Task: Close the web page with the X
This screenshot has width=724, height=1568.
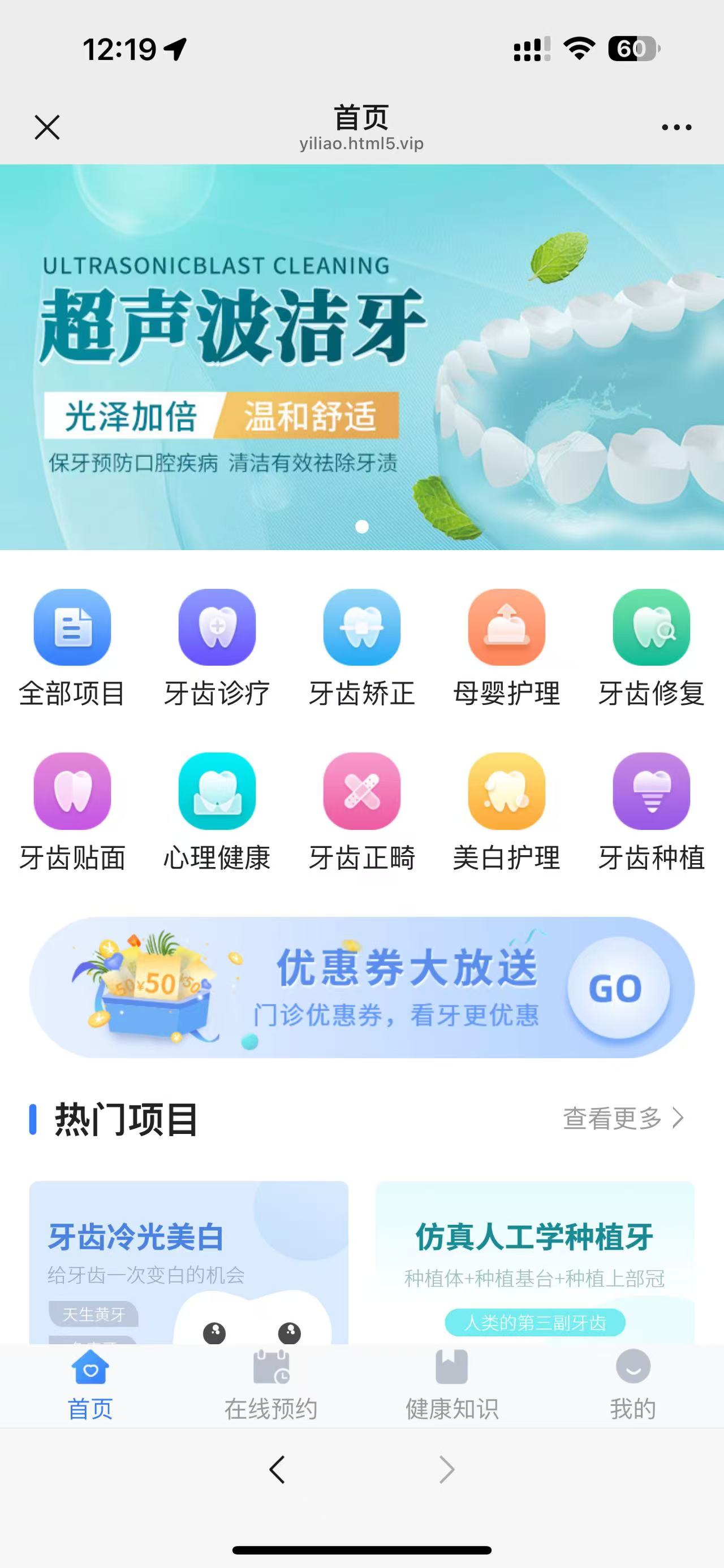Action: click(x=47, y=127)
